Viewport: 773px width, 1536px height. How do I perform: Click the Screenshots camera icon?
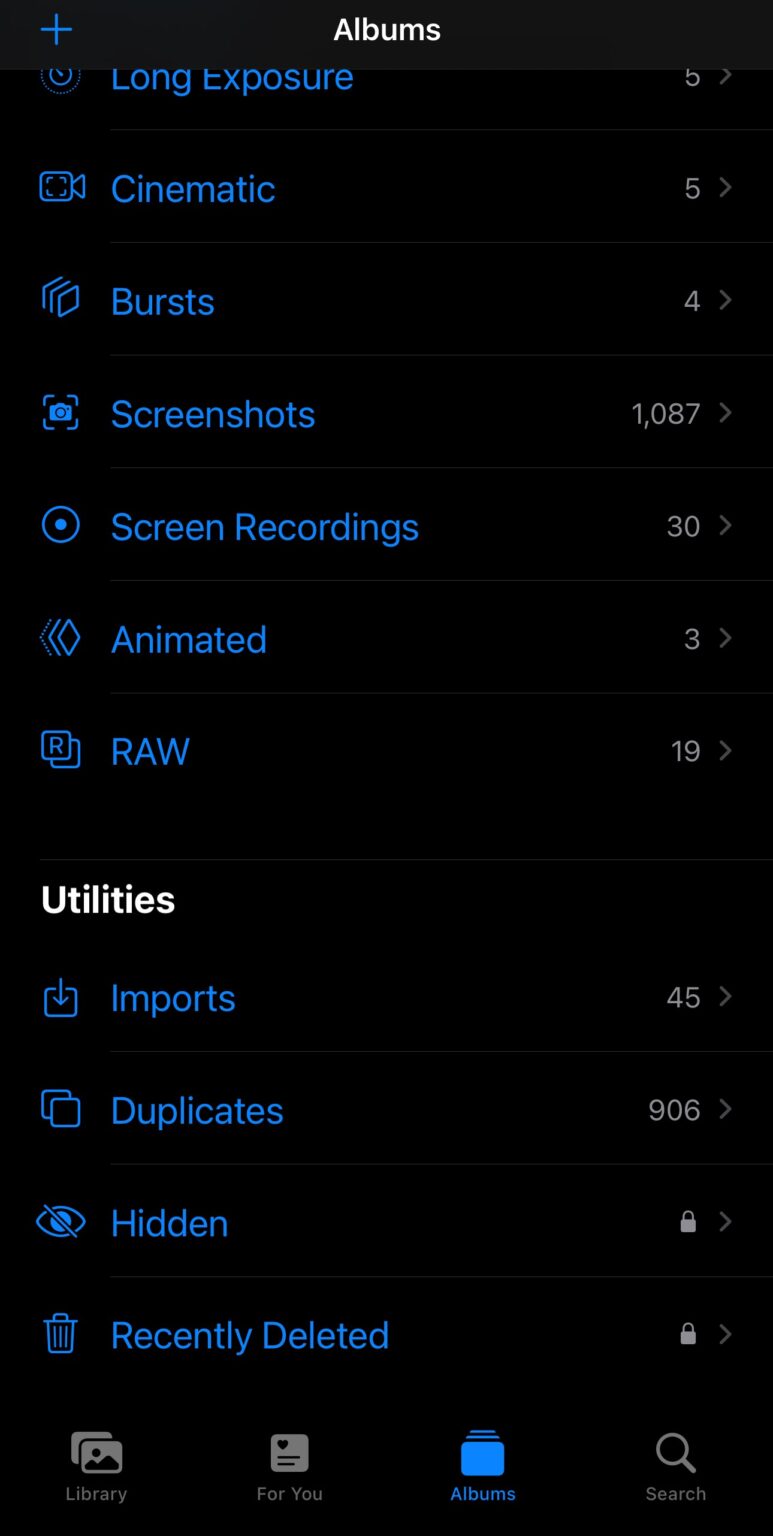(61, 413)
